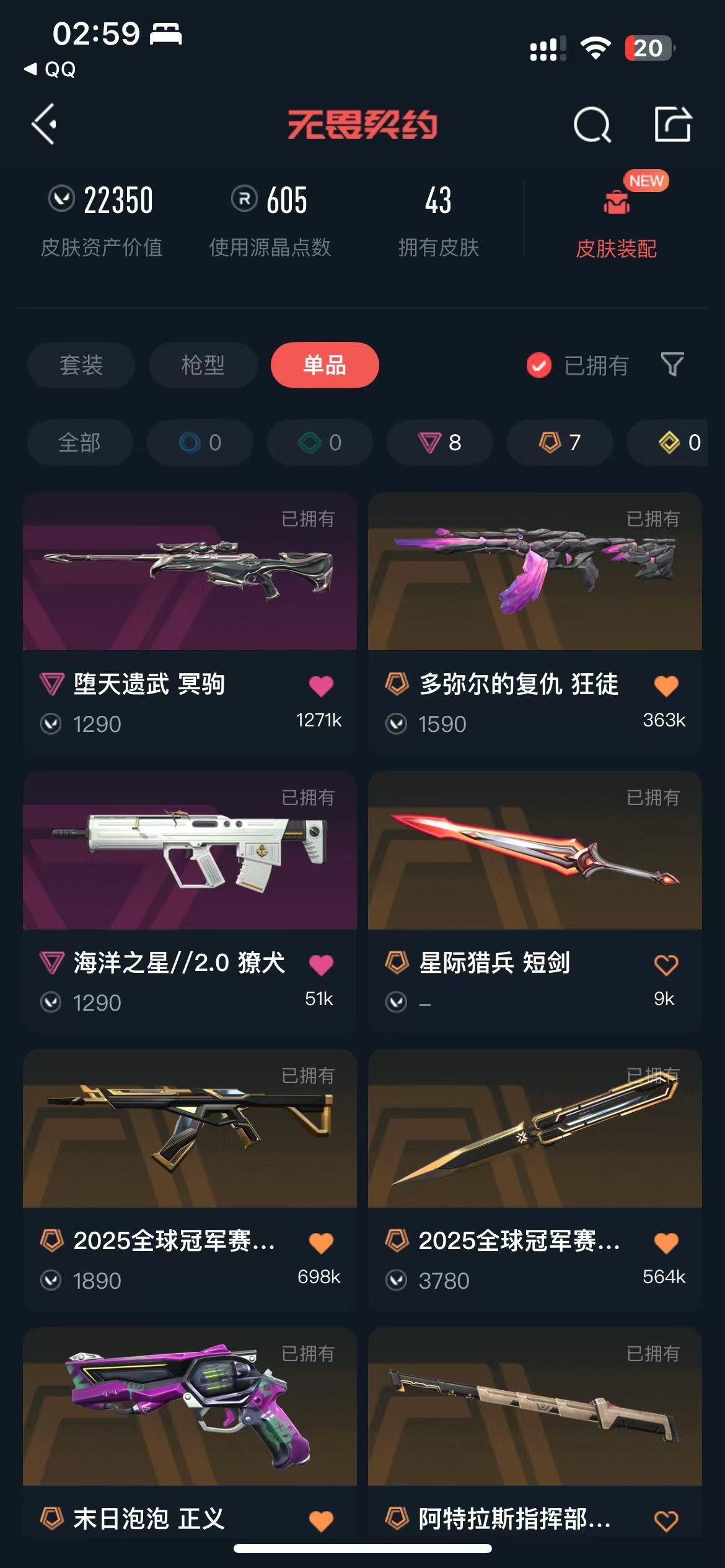This screenshot has width=725, height=1568.
Task: Open the 多弥尔的复仇 狂徒 skin card
Action: click(x=535, y=622)
